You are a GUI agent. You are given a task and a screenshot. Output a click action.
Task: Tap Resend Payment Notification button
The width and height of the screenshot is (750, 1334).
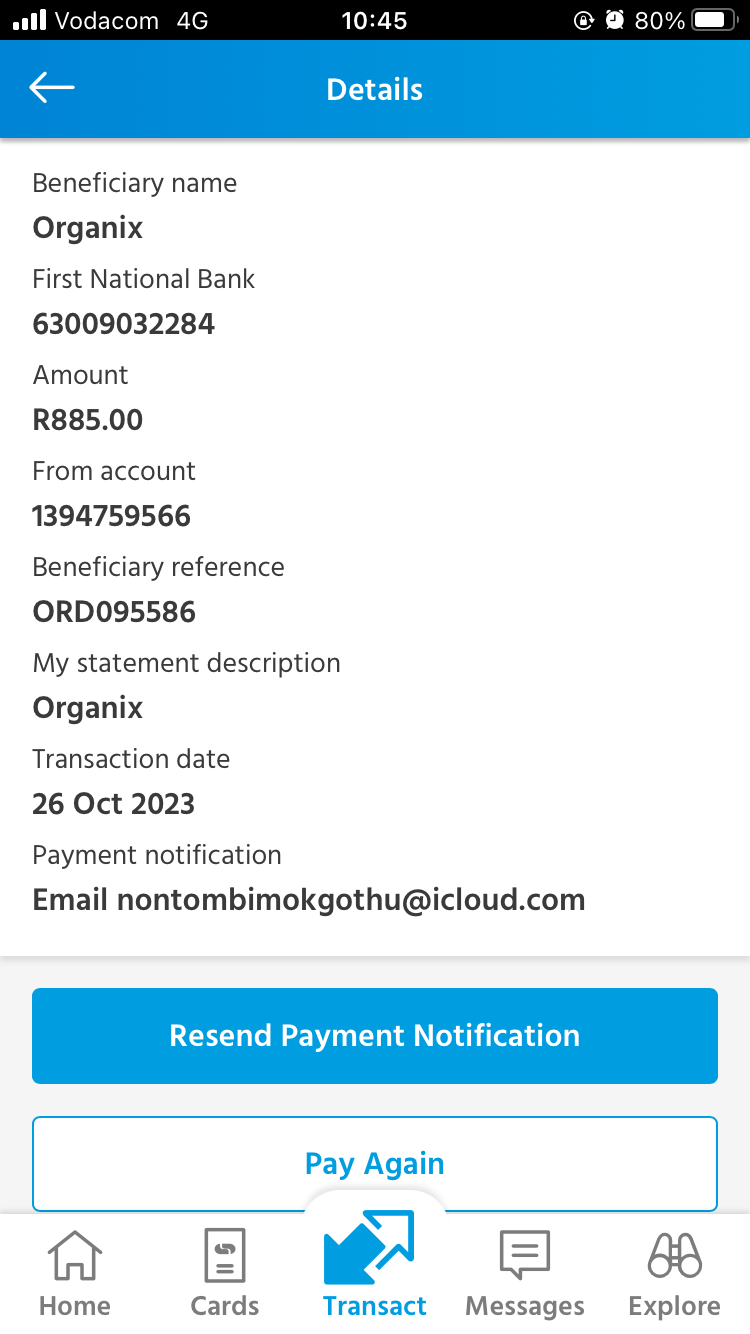tap(375, 1036)
